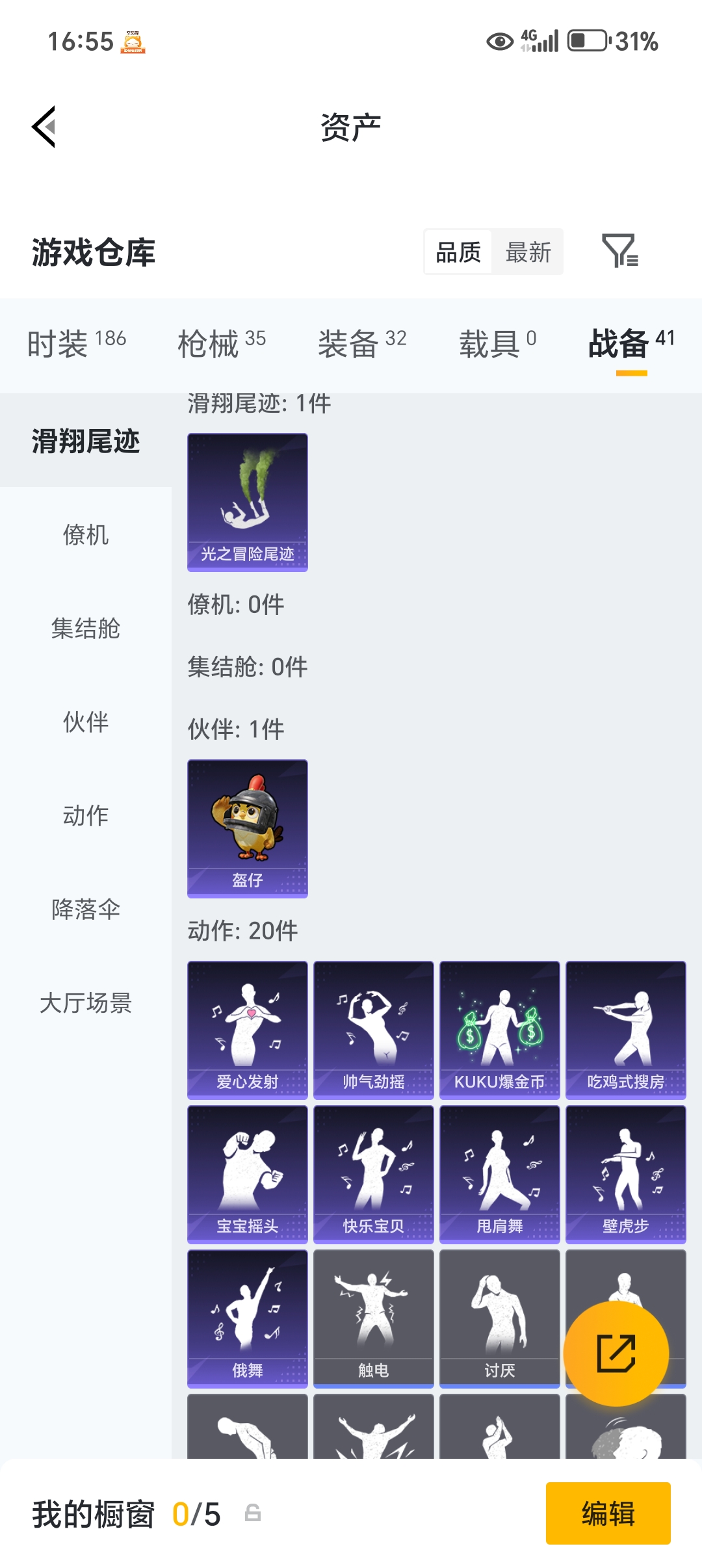This screenshot has width=702, height=1568.
Task: Open the 爱心发射 emote
Action: click(x=248, y=1030)
